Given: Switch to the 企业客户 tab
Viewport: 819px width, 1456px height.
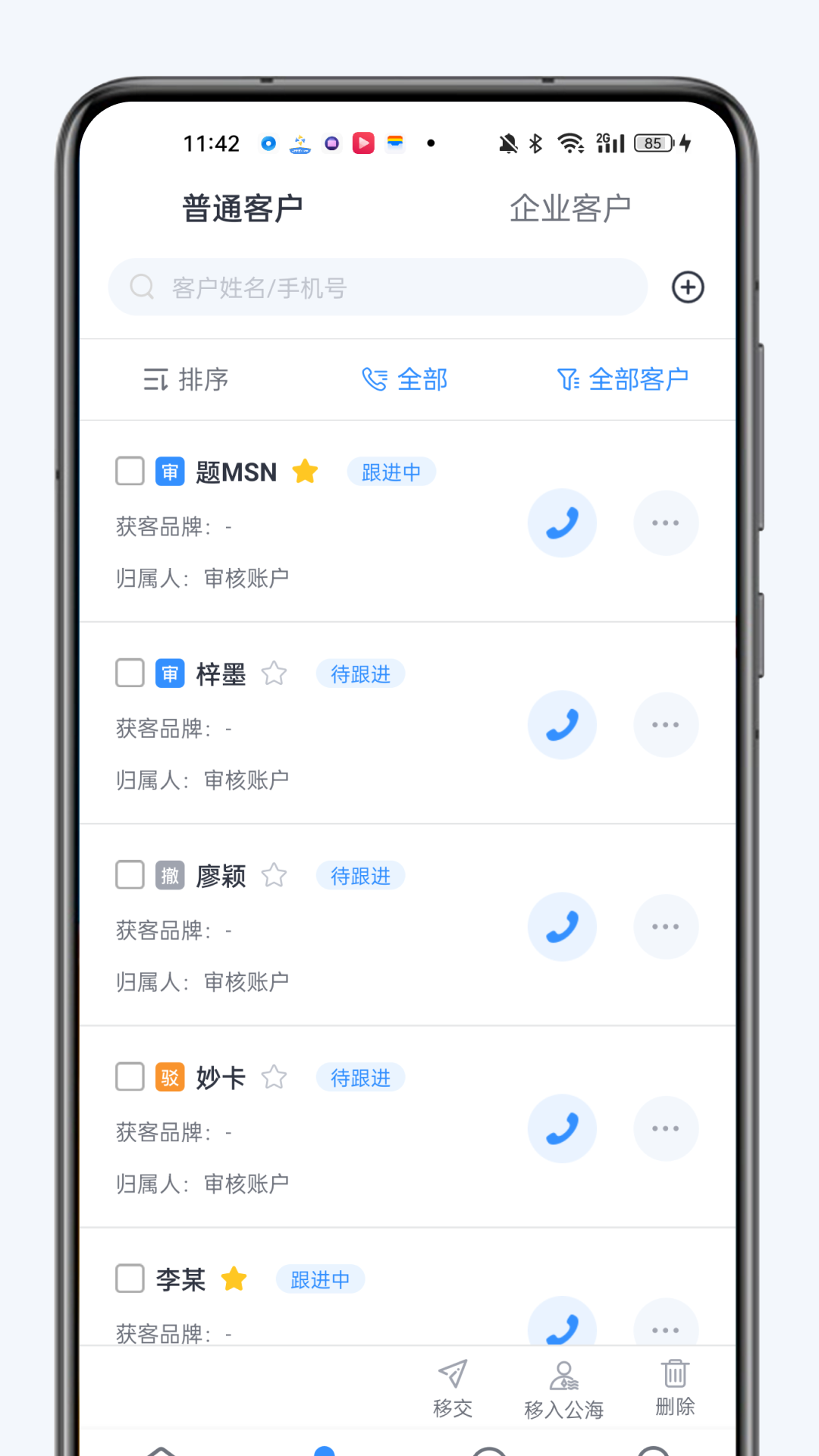Looking at the screenshot, I should click(570, 209).
